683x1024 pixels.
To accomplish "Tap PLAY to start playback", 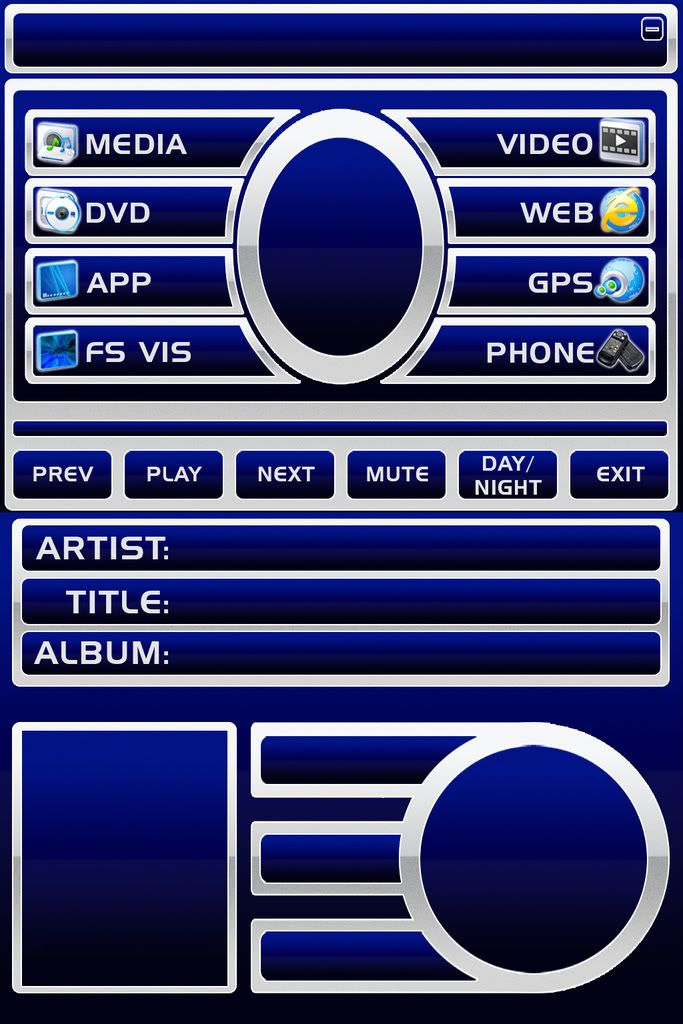I will (x=174, y=474).
